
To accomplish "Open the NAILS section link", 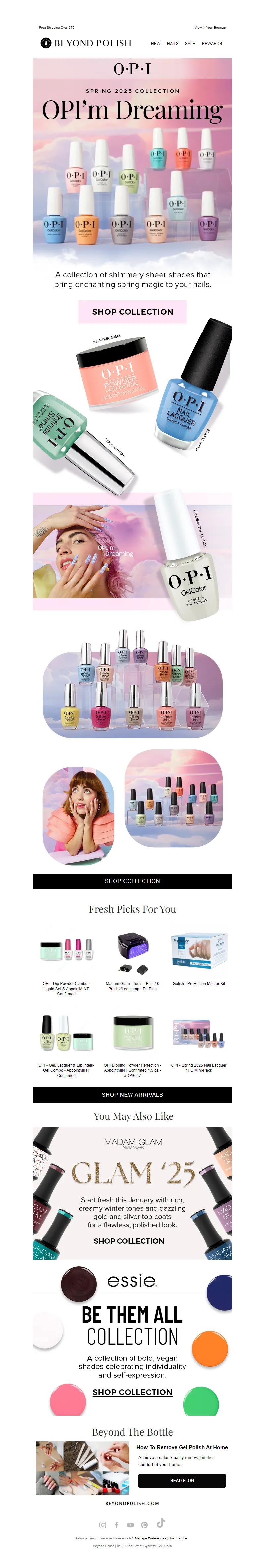I will tap(173, 44).
